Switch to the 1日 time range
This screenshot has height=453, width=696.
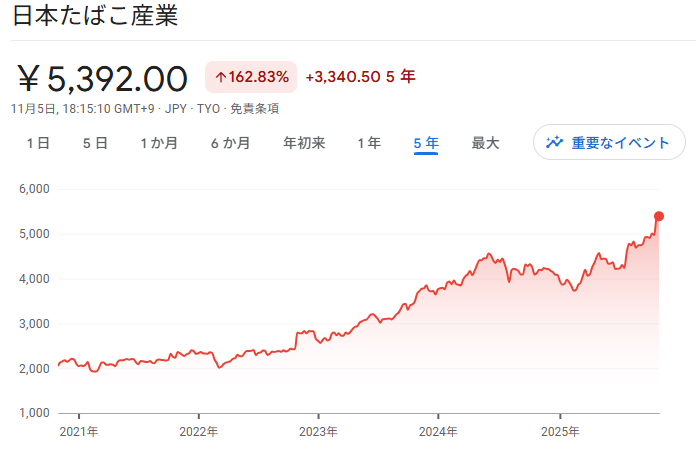point(38,143)
